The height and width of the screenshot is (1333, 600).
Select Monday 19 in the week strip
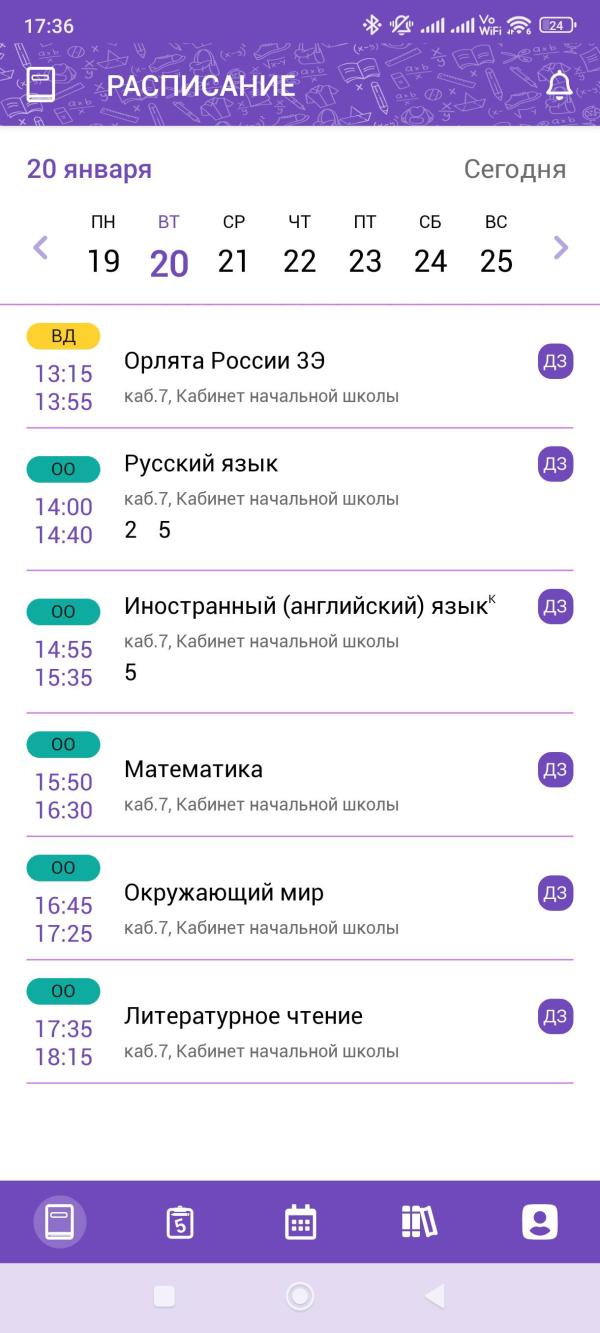pos(103,246)
